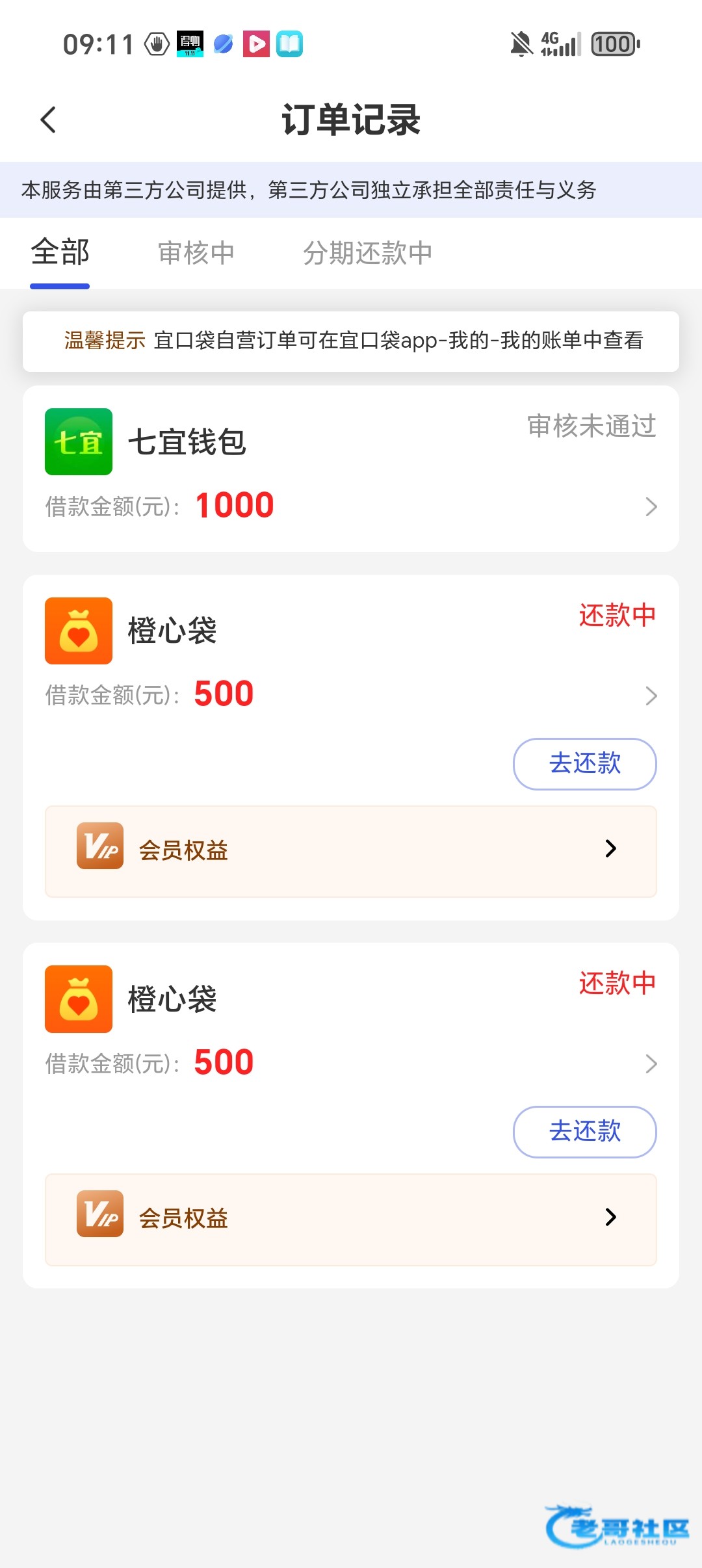Go back from 订单记录 page
Image resolution: width=702 pixels, height=1568 pixels.
(x=49, y=120)
